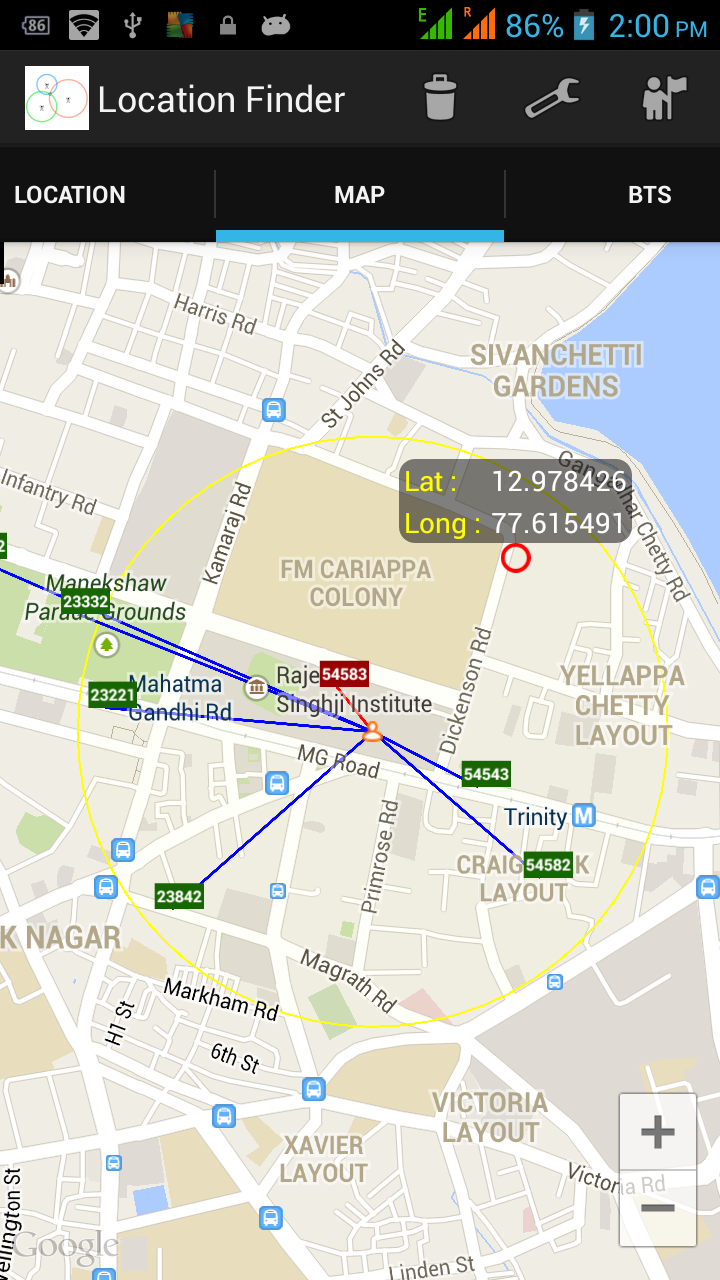Image resolution: width=720 pixels, height=1280 pixels.
Task: Tap the cell tower marker 54583
Action: (x=344, y=675)
